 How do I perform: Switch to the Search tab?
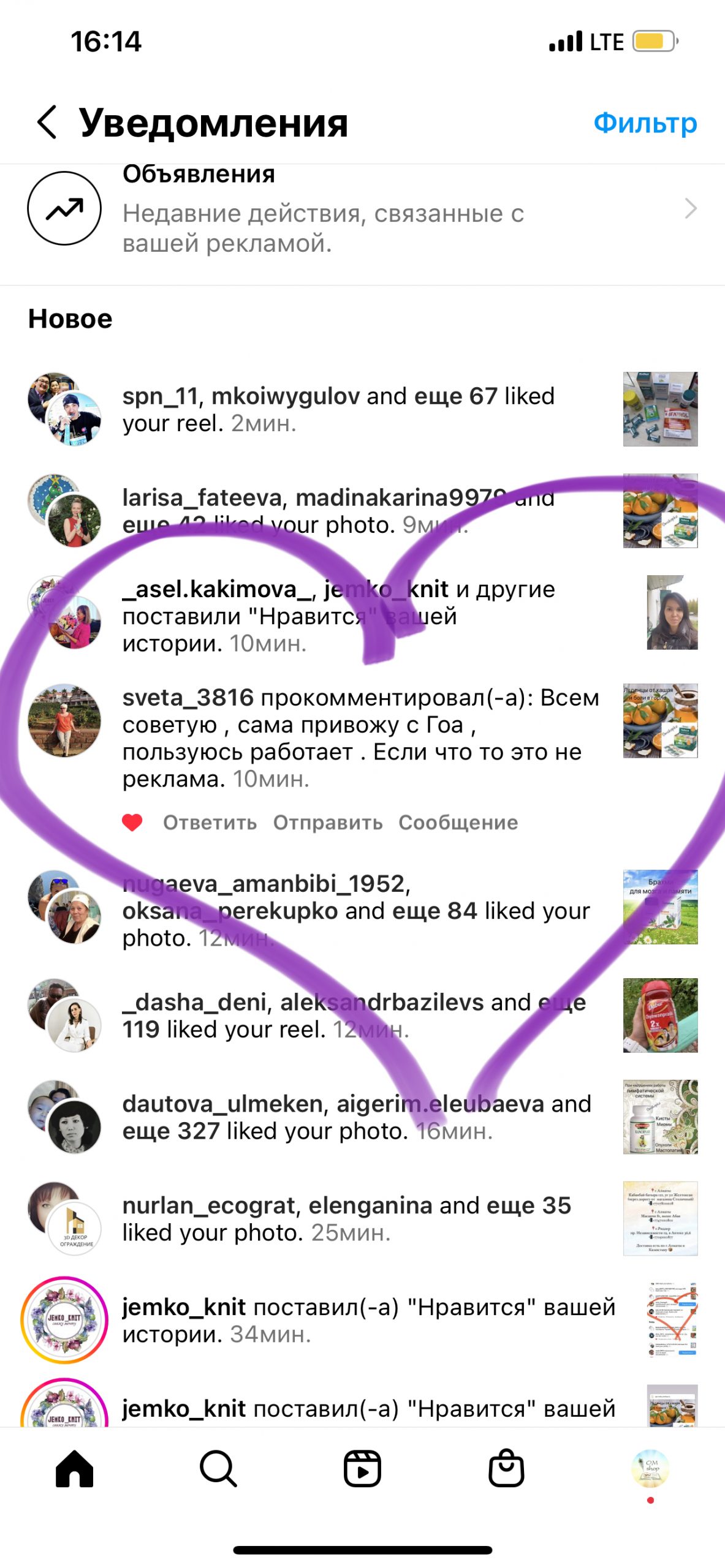[x=218, y=1468]
